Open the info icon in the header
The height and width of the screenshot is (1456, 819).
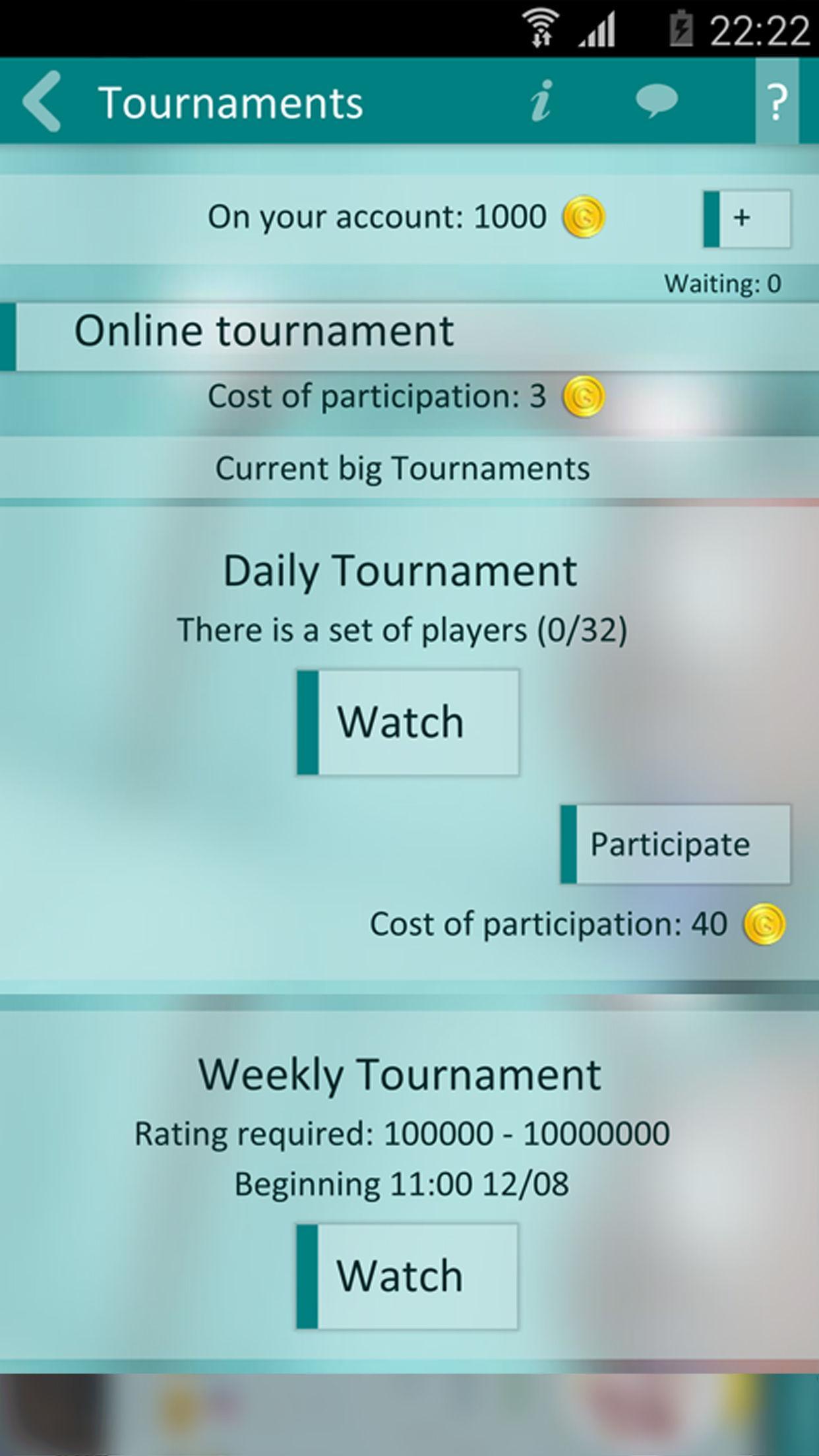point(541,101)
